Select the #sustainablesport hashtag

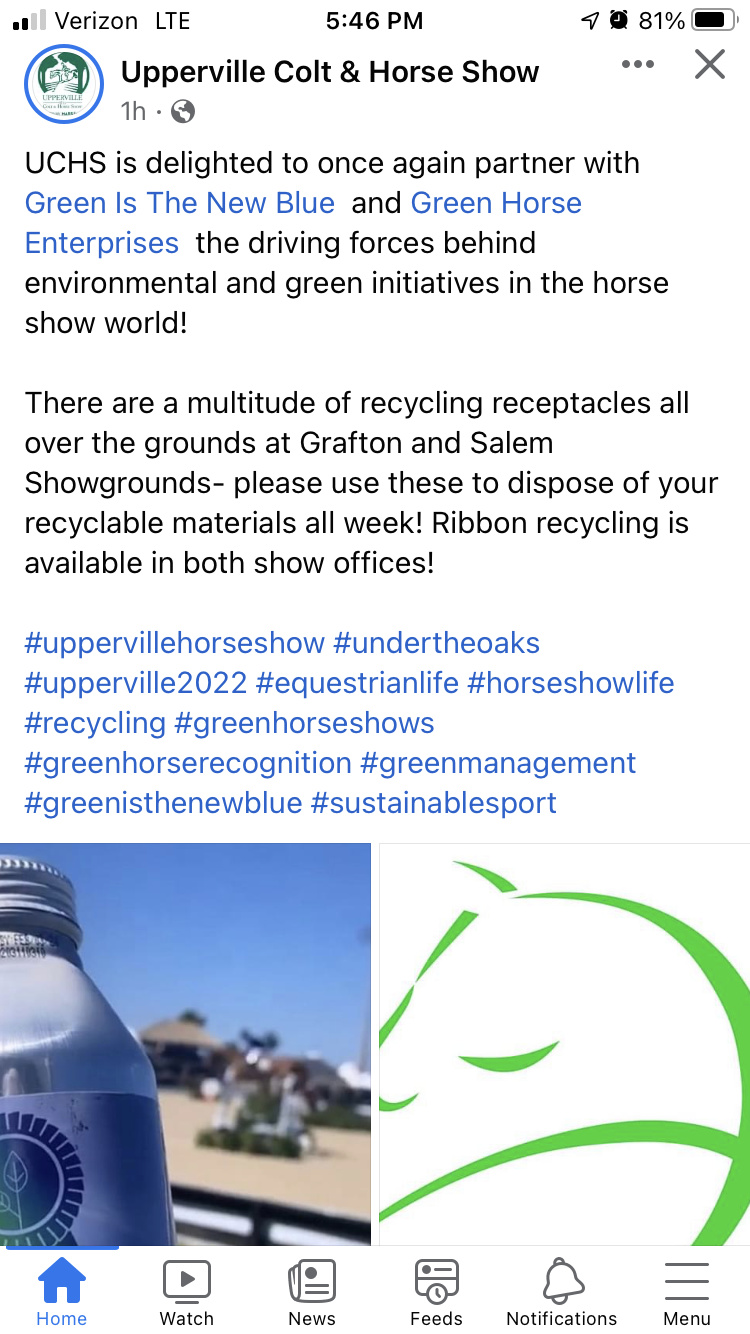pyautogui.click(x=434, y=803)
